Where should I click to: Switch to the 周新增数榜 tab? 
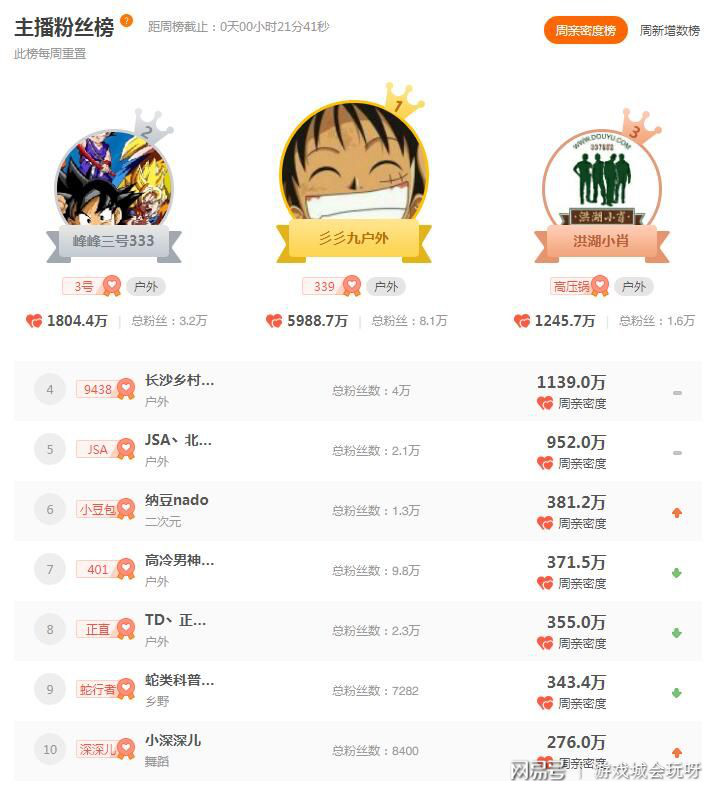(669, 31)
